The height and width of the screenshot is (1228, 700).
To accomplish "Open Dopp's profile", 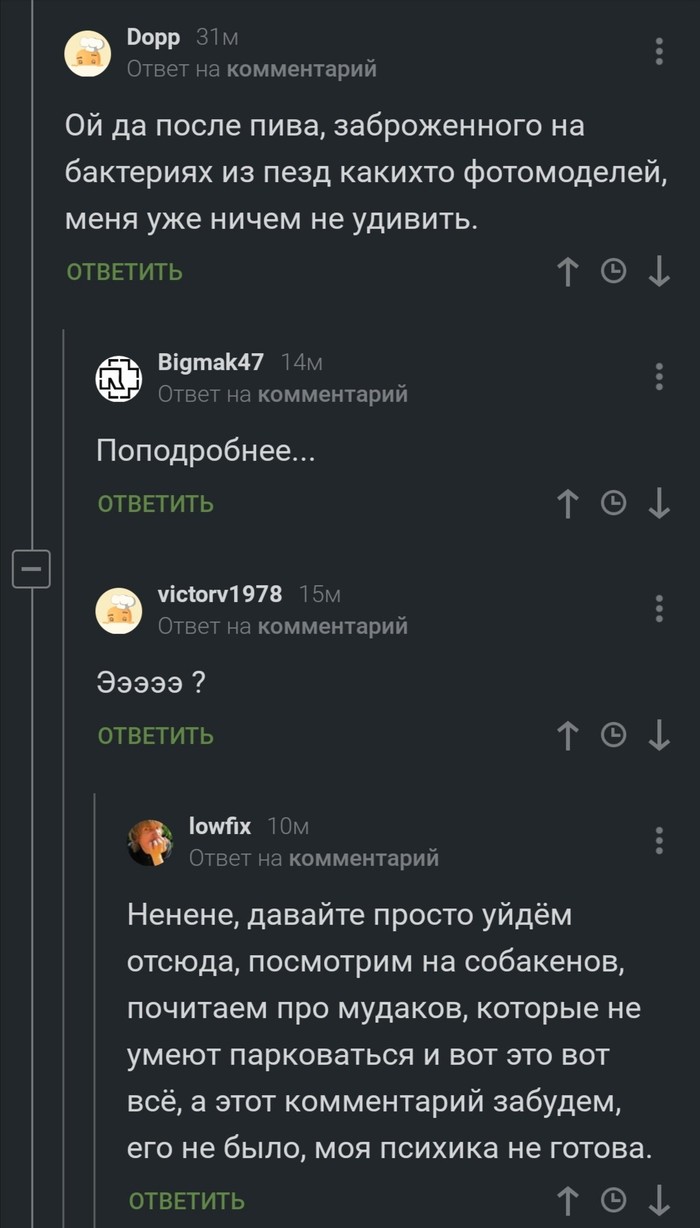I will pyautogui.click(x=153, y=38).
